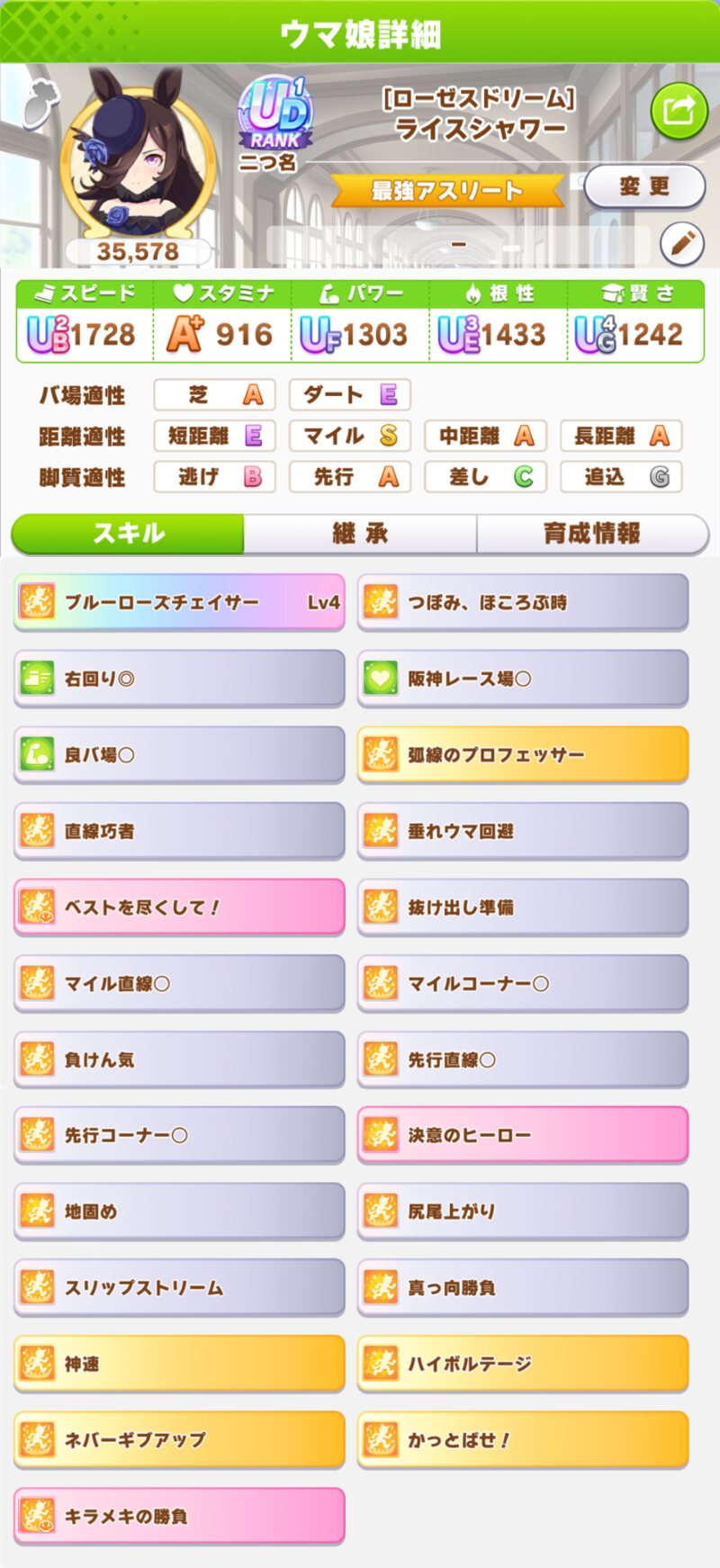Open skill ブルーローズチェイサー details
Screen dimensions: 720x1568
(179, 602)
